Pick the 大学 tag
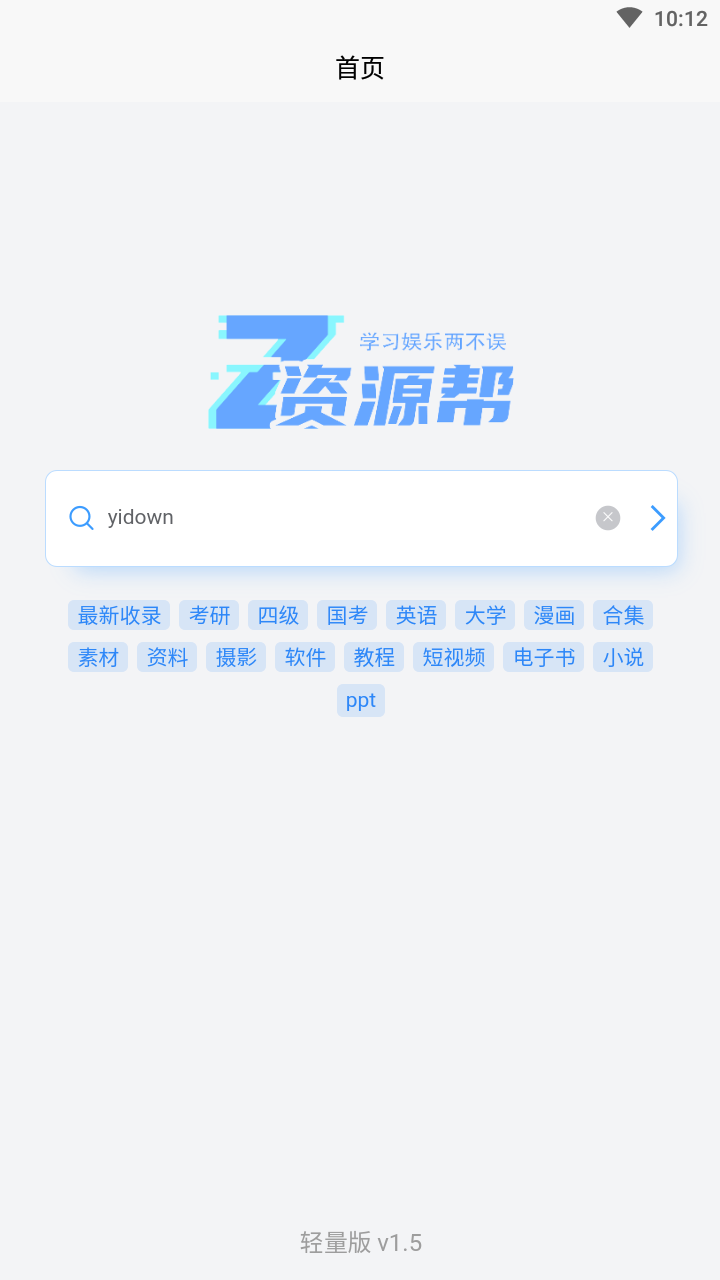This screenshot has width=720, height=1280. (x=485, y=615)
